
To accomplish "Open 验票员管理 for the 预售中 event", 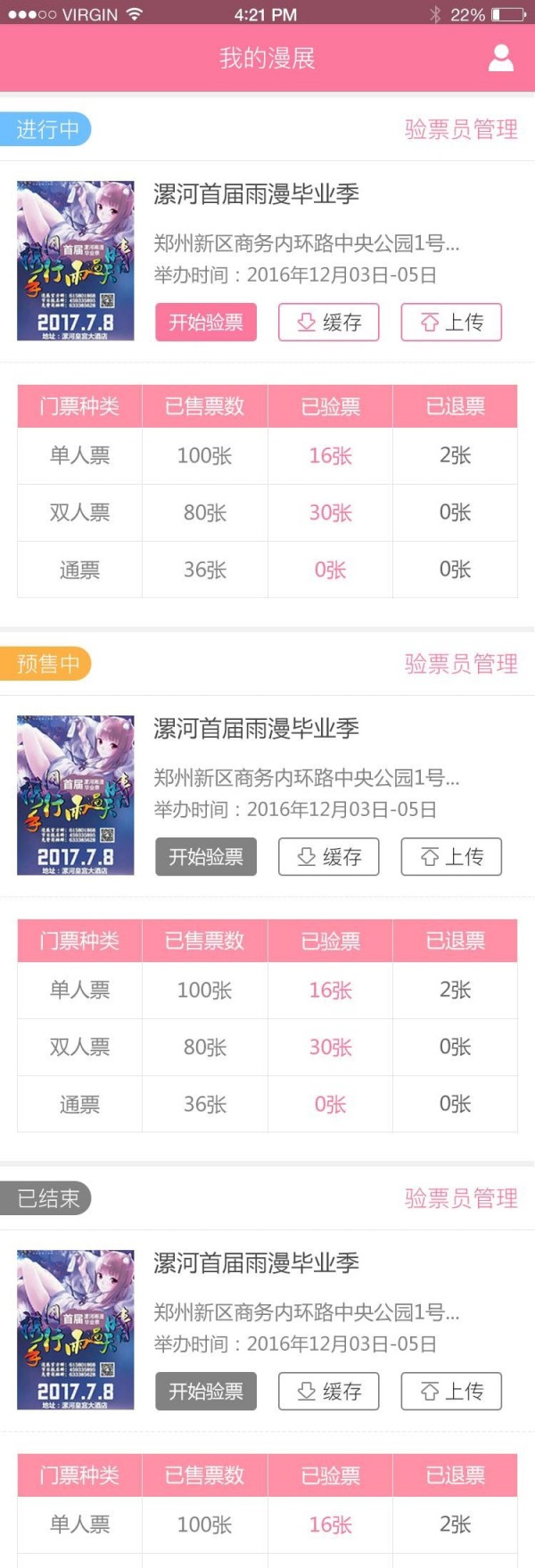I will click(460, 664).
